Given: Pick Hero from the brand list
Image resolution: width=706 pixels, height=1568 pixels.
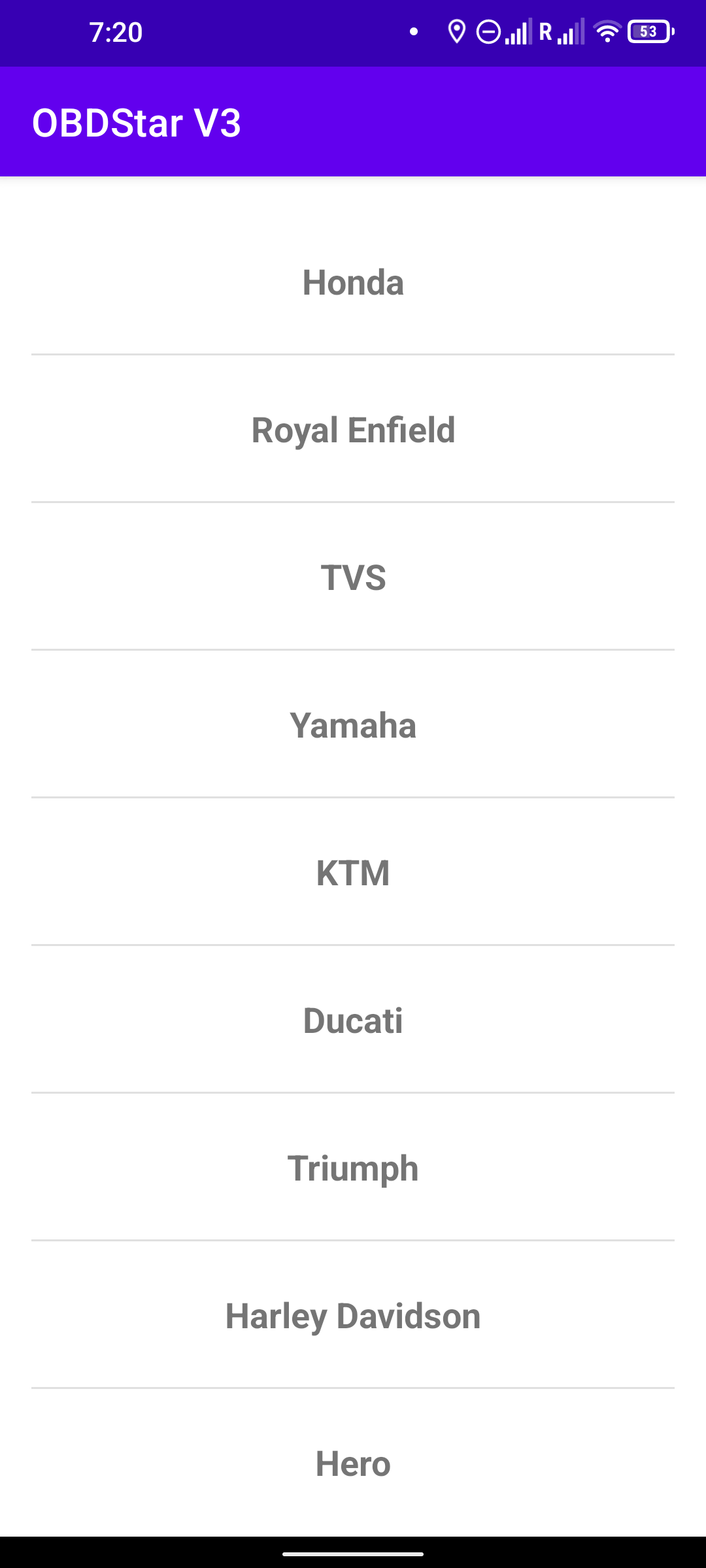Looking at the screenshot, I should tap(353, 1463).
